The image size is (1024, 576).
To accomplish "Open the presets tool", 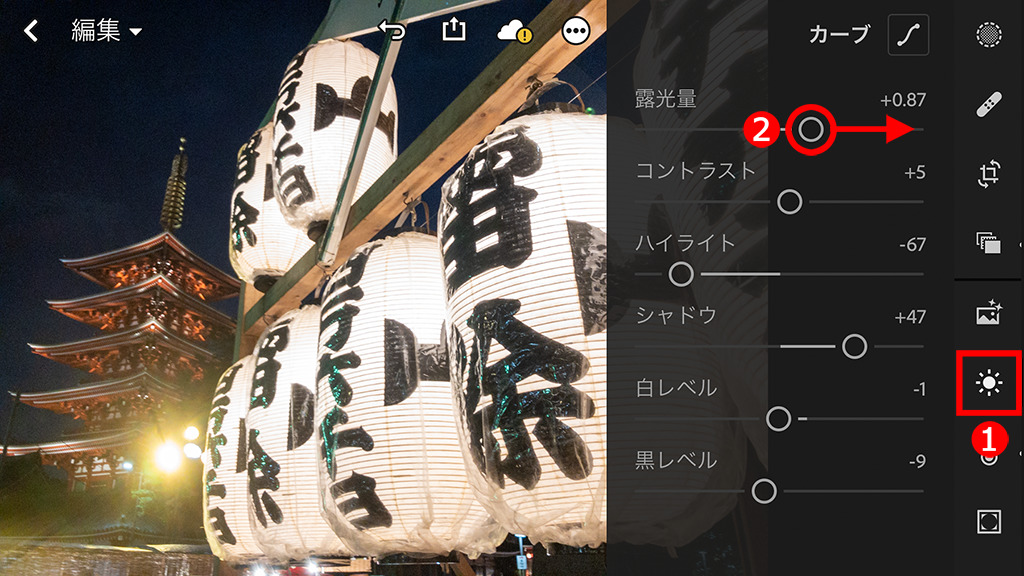I will [x=989, y=243].
